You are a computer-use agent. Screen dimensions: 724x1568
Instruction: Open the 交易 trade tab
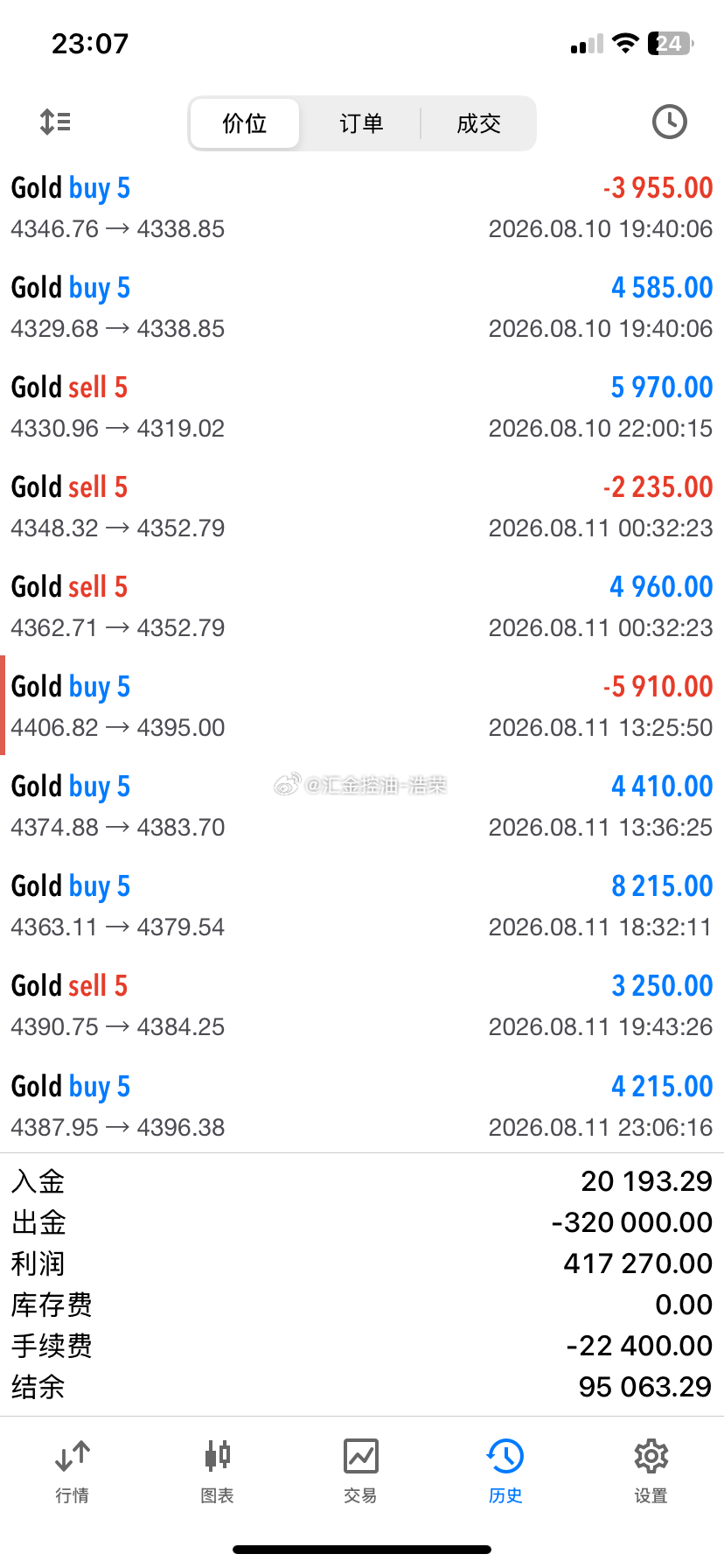361,1472
